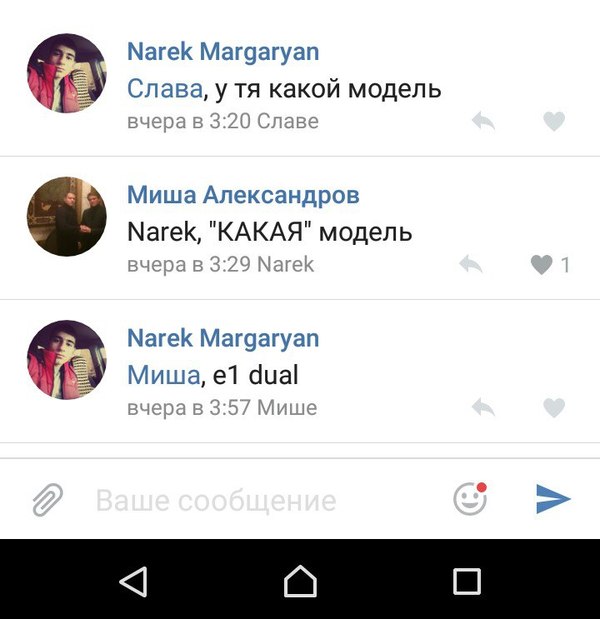Viewport: 600px width, 619px height.
Task: Open Миша Александров's avatar photo
Action: 66,217
